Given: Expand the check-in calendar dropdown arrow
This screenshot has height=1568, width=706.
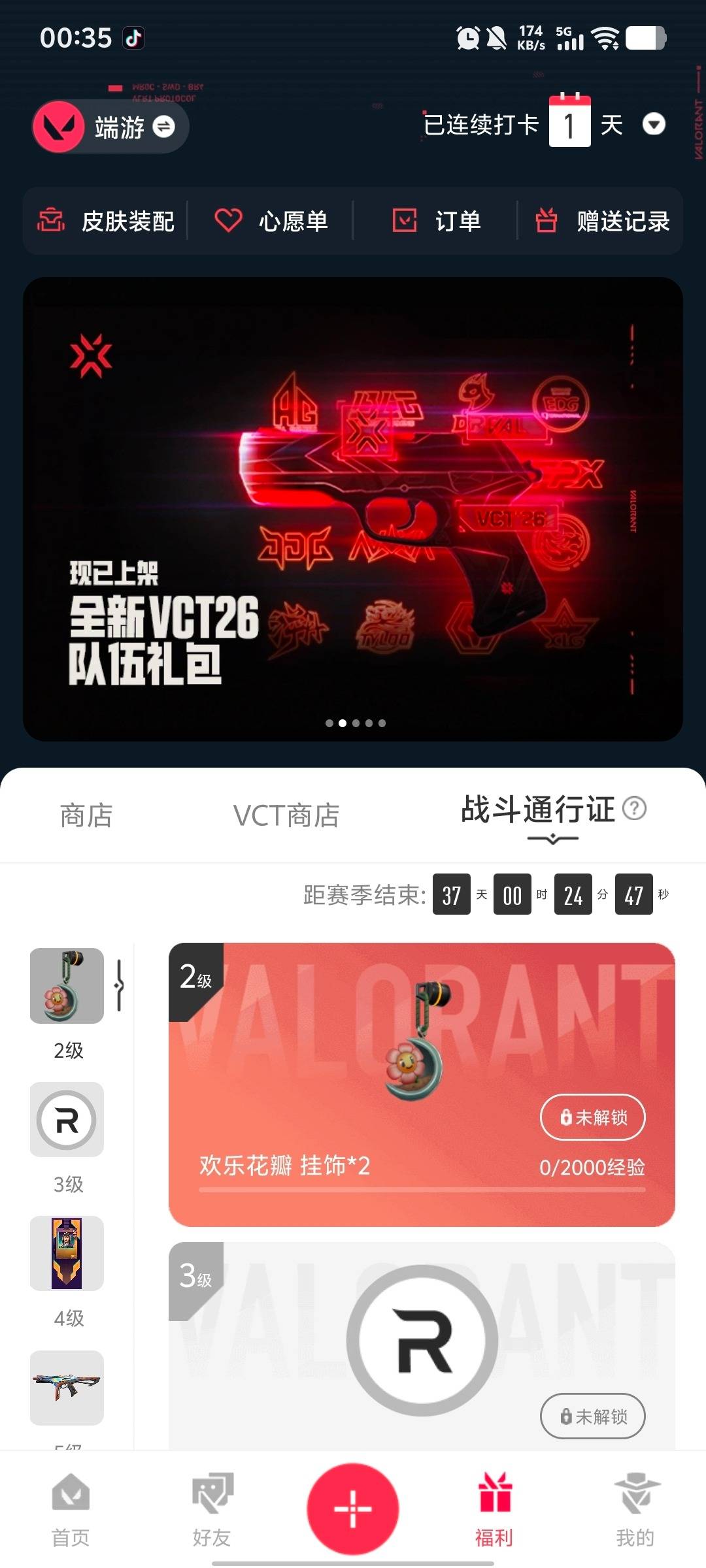Looking at the screenshot, I should point(655,124).
